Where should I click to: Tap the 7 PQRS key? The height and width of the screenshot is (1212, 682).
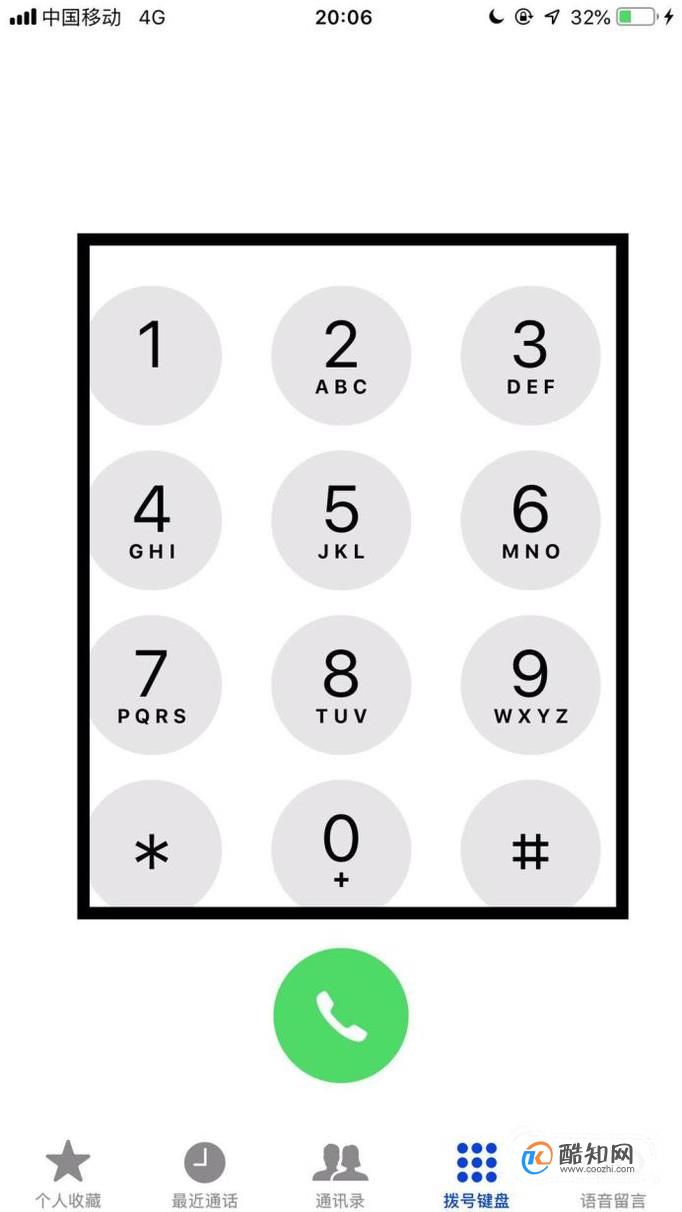[152, 685]
